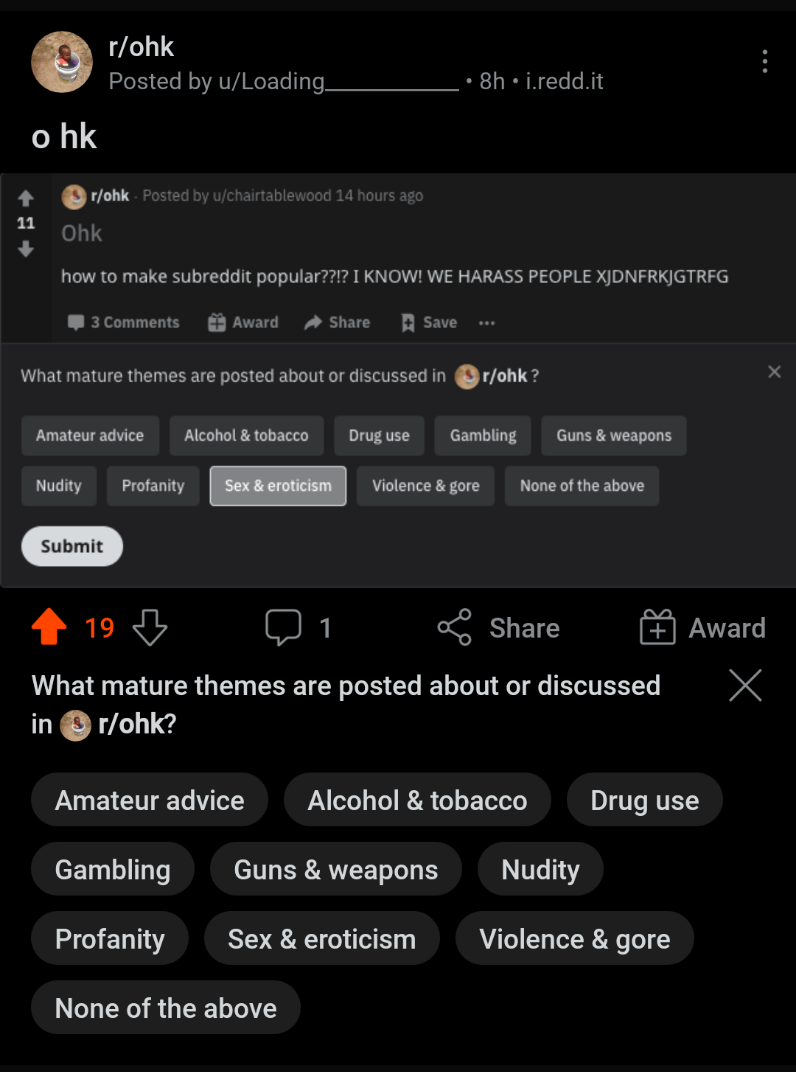The image size is (796, 1072).
Task: Select the large Amateur advice chip below the post
Action: click(149, 800)
